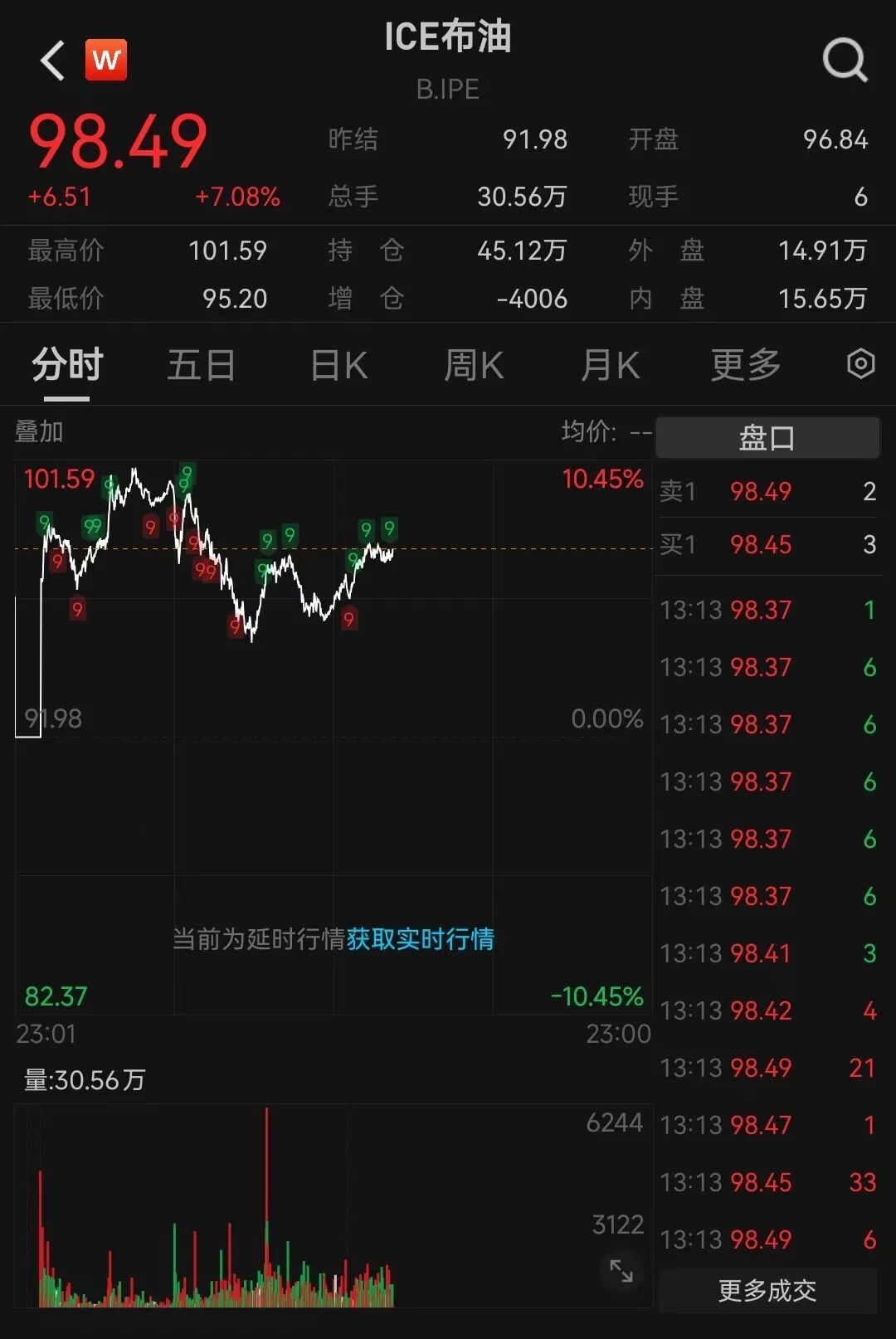Open the 获取实时行情 link
Image resolution: width=896 pixels, height=1339 pixels.
tap(420, 939)
